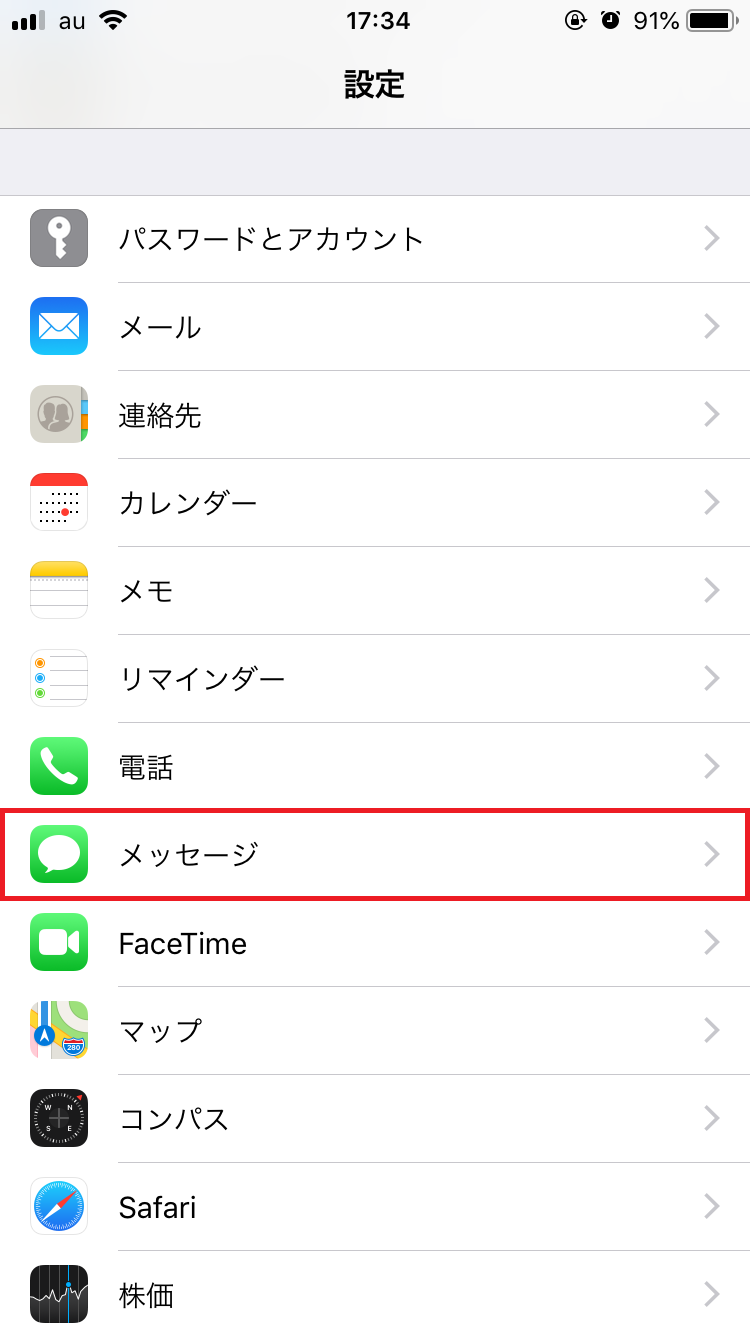Tap the Calendar app icon

coord(58,502)
